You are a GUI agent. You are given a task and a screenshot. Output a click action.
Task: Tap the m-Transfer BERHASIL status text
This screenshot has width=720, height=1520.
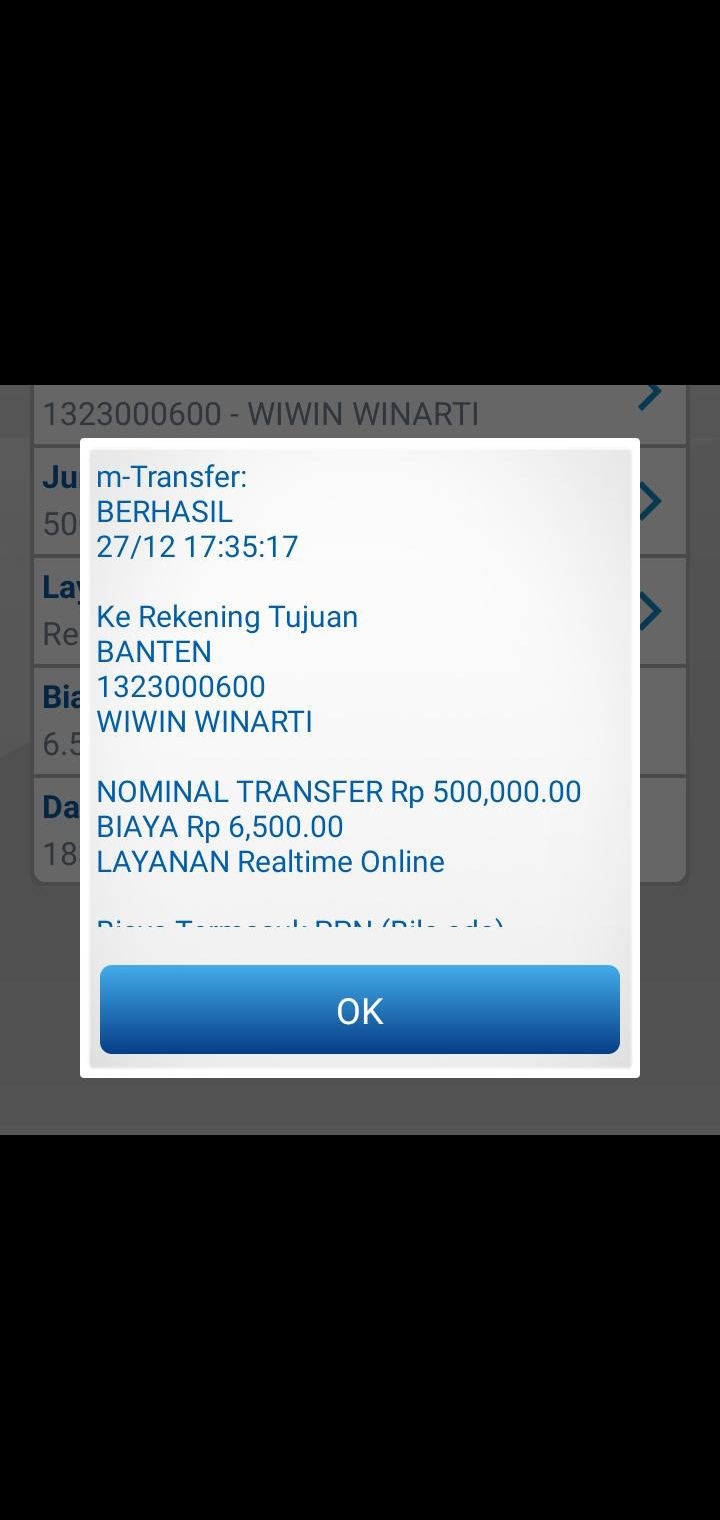click(x=163, y=511)
